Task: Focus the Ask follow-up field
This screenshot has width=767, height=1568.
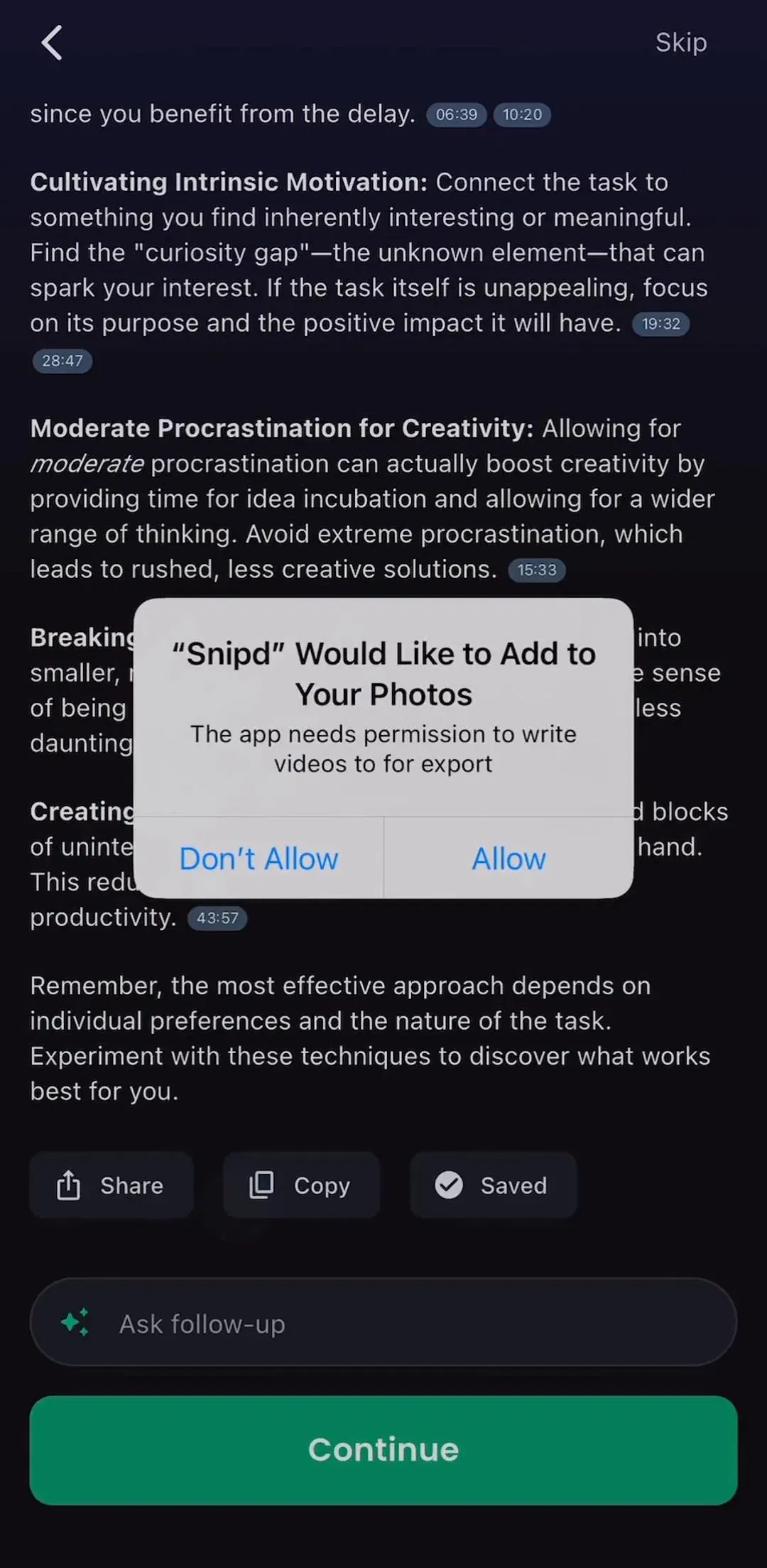Action: pyautogui.click(x=383, y=1323)
